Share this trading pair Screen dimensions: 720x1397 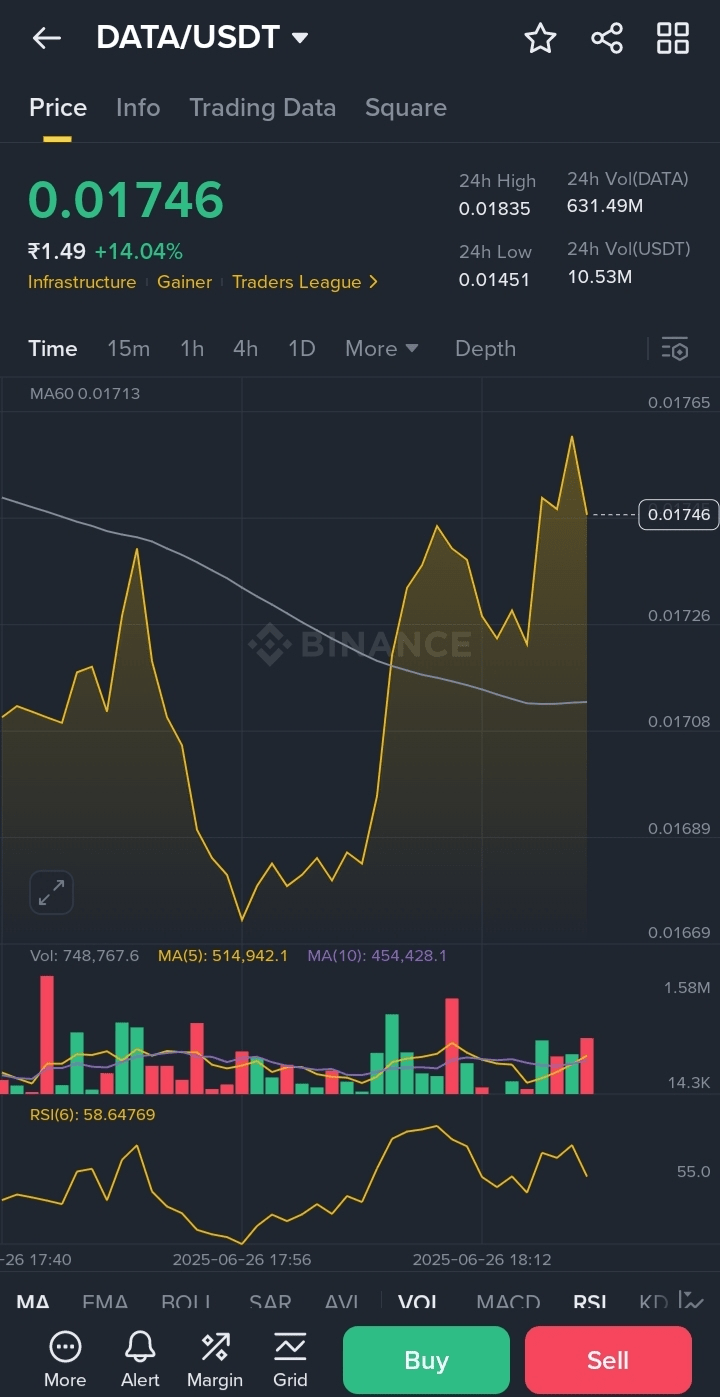(x=607, y=39)
